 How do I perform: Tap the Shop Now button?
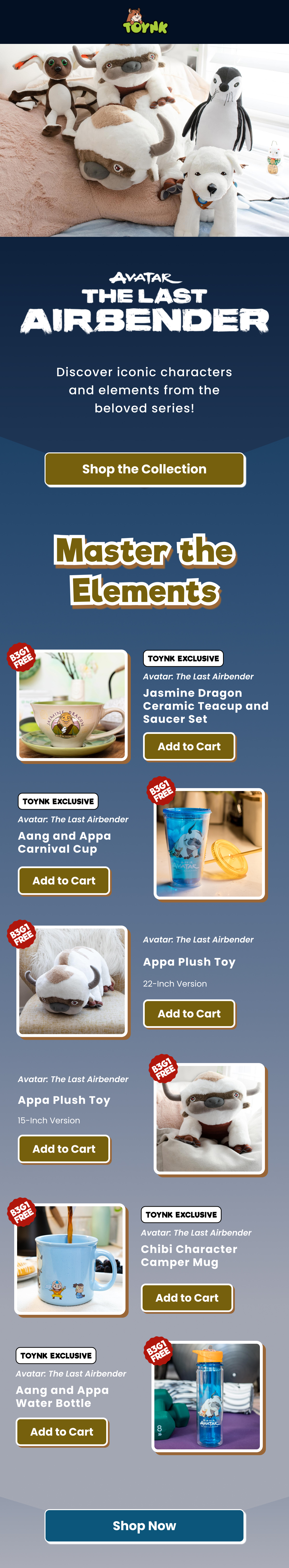(x=144, y=1525)
